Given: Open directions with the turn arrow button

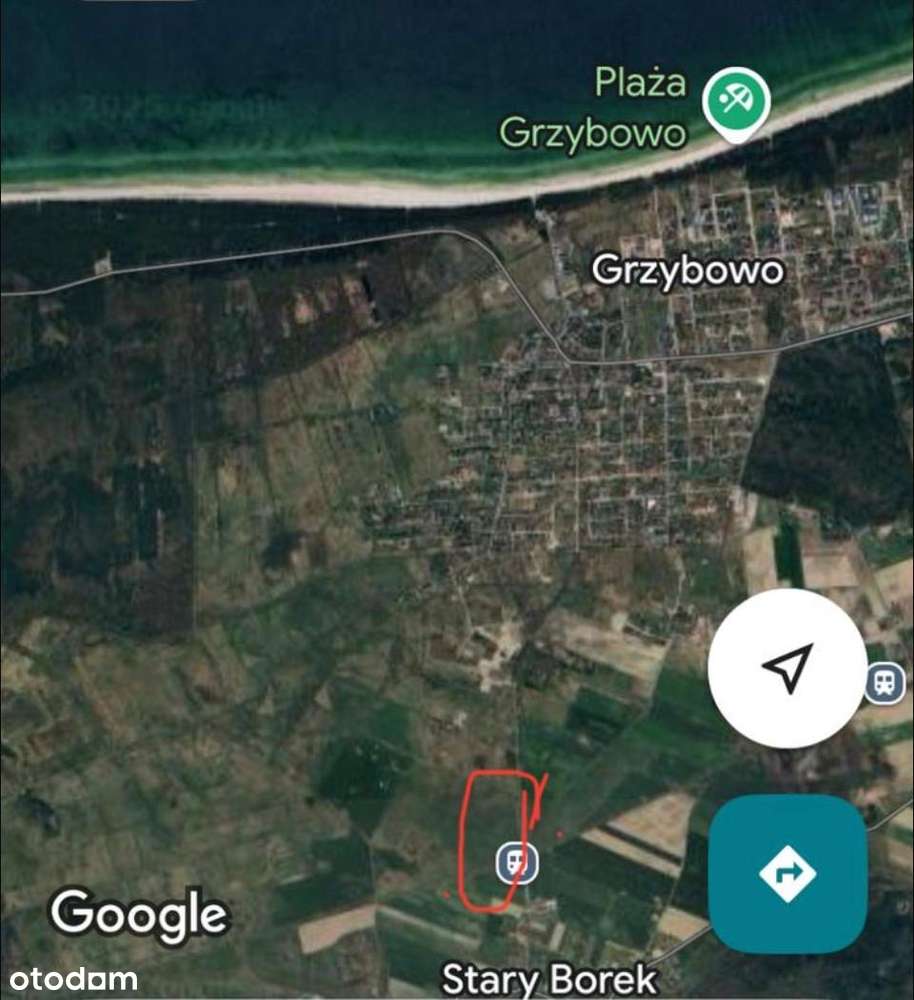Looking at the screenshot, I should point(787,874).
